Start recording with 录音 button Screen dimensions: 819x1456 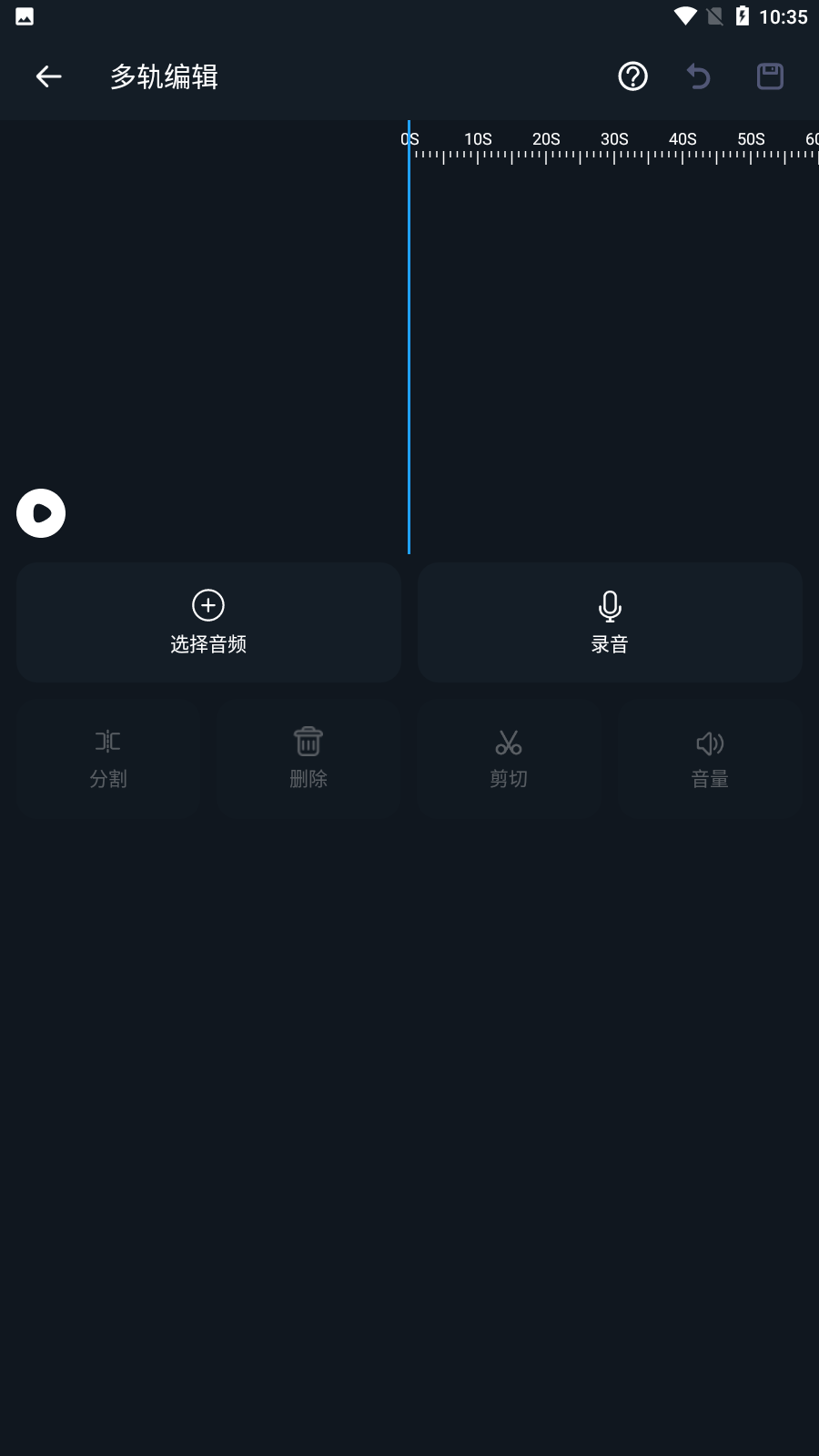(610, 622)
